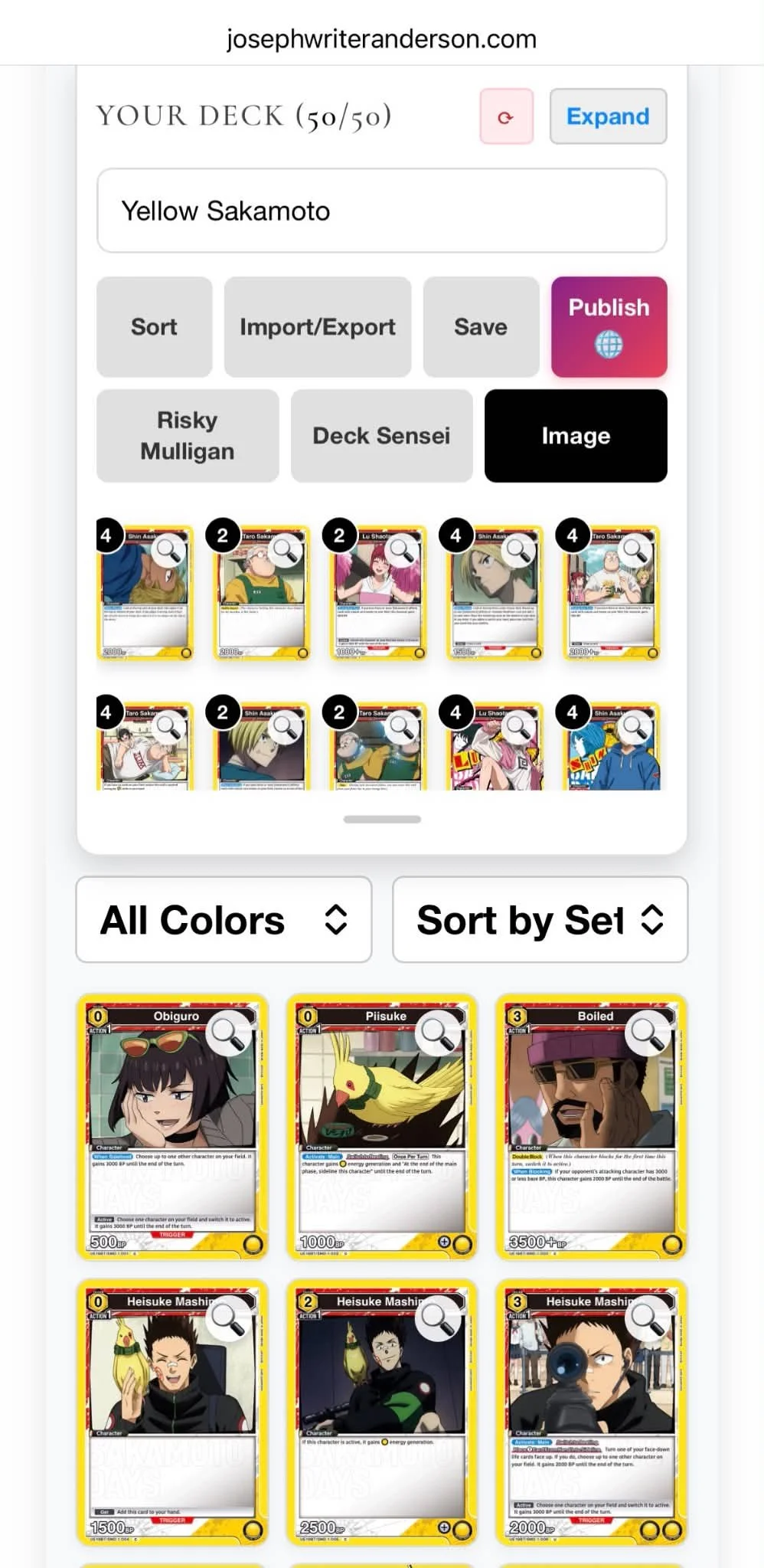The height and width of the screenshot is (1568, 764).
Task: Open Import/Export options
Action: pyautogui.click(x=318, y=327)
